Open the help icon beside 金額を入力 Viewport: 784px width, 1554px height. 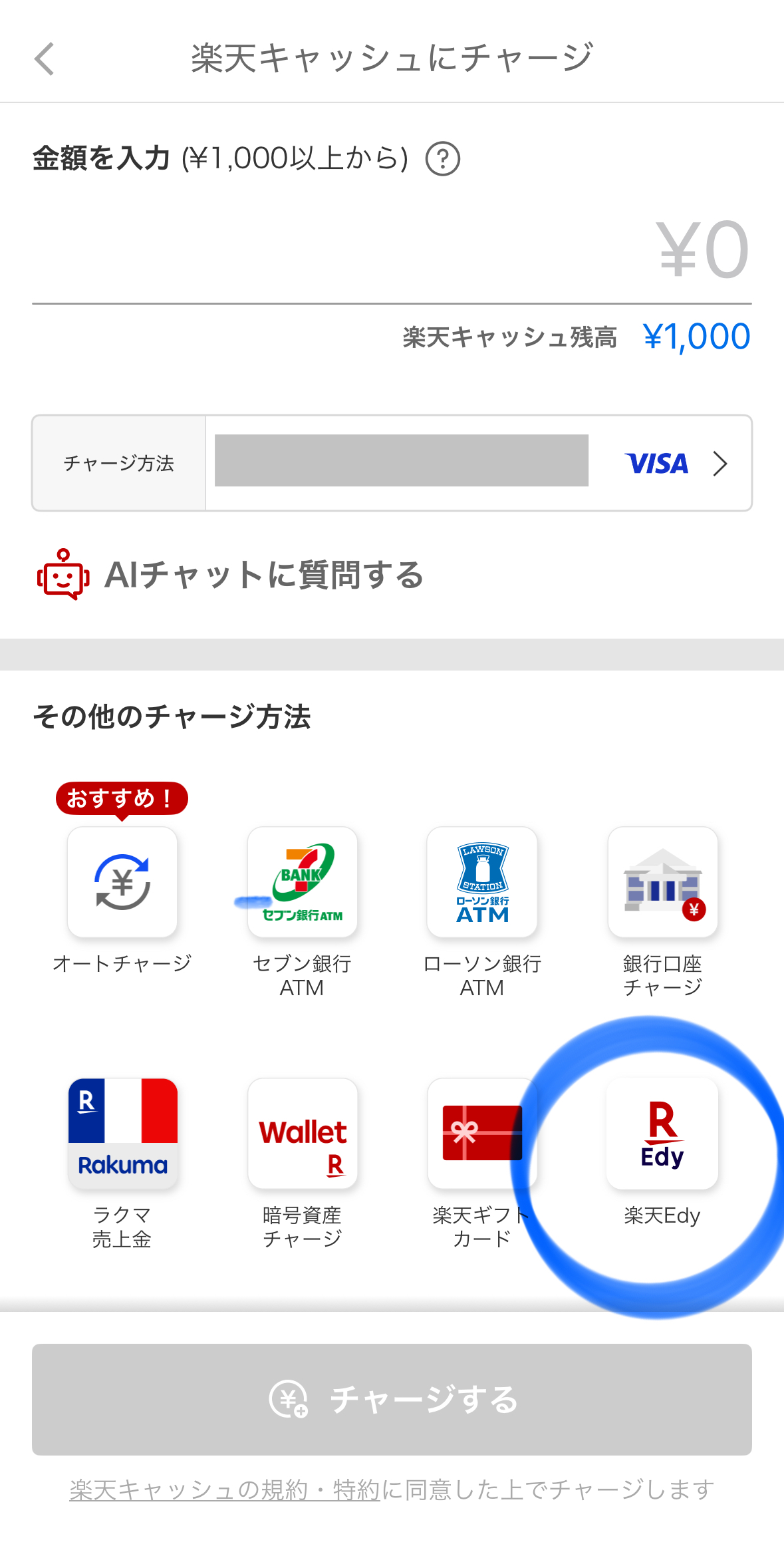[x=442, y=160]
